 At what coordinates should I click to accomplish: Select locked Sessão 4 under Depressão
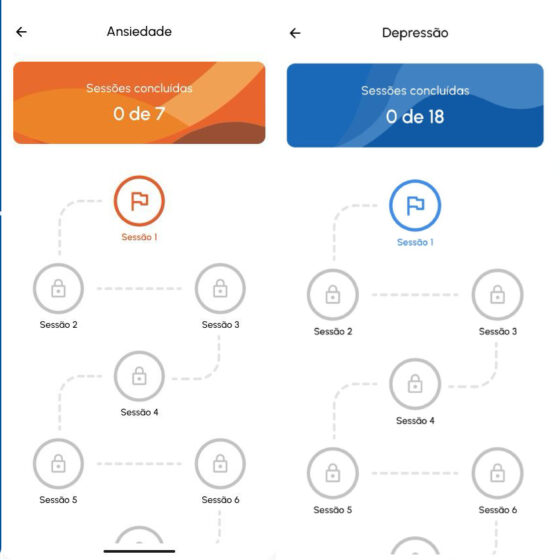pos(415,384)
